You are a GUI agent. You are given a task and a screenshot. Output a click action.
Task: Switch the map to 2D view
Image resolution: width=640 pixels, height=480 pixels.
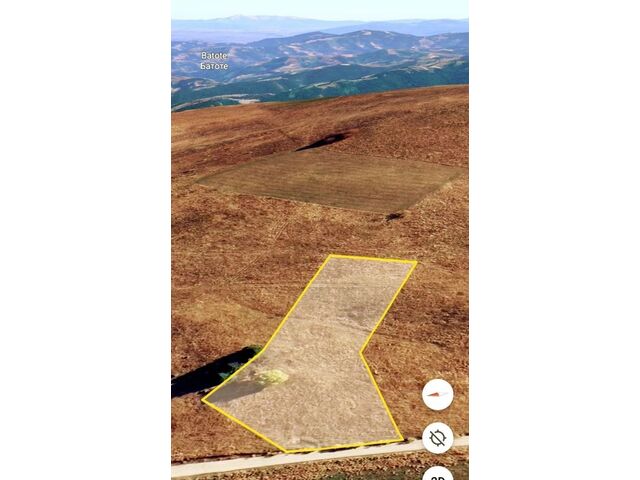click(437, 474)
